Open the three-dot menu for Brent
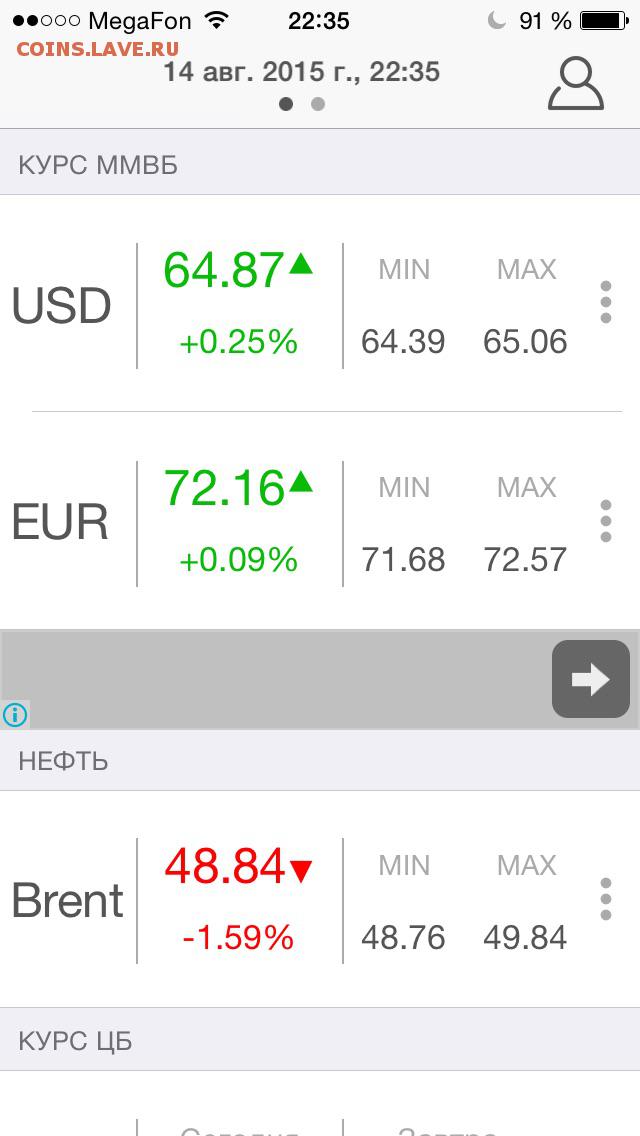Viewport: 640px width, 1136px height. [606, 899]
